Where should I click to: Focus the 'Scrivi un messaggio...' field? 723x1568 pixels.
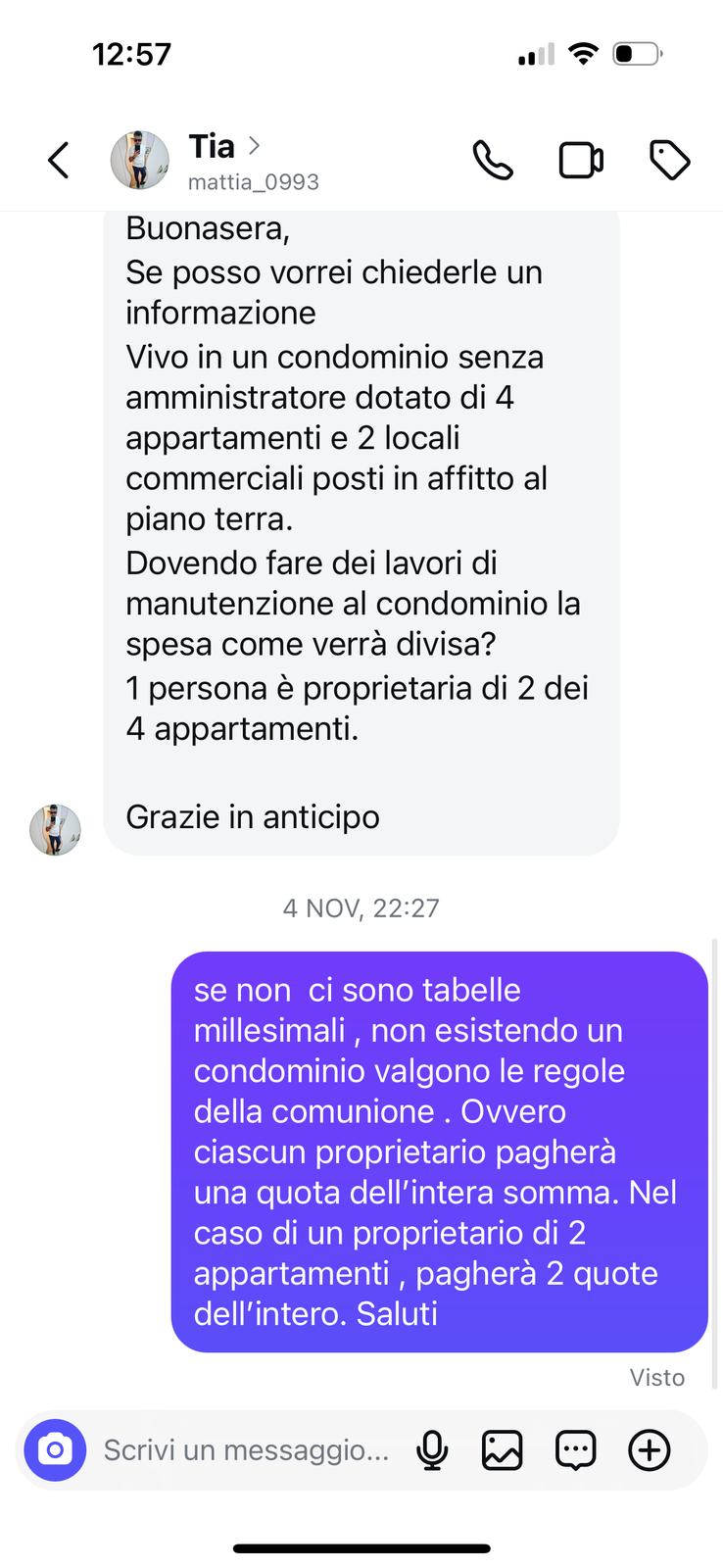click(x=245, y=1449)
